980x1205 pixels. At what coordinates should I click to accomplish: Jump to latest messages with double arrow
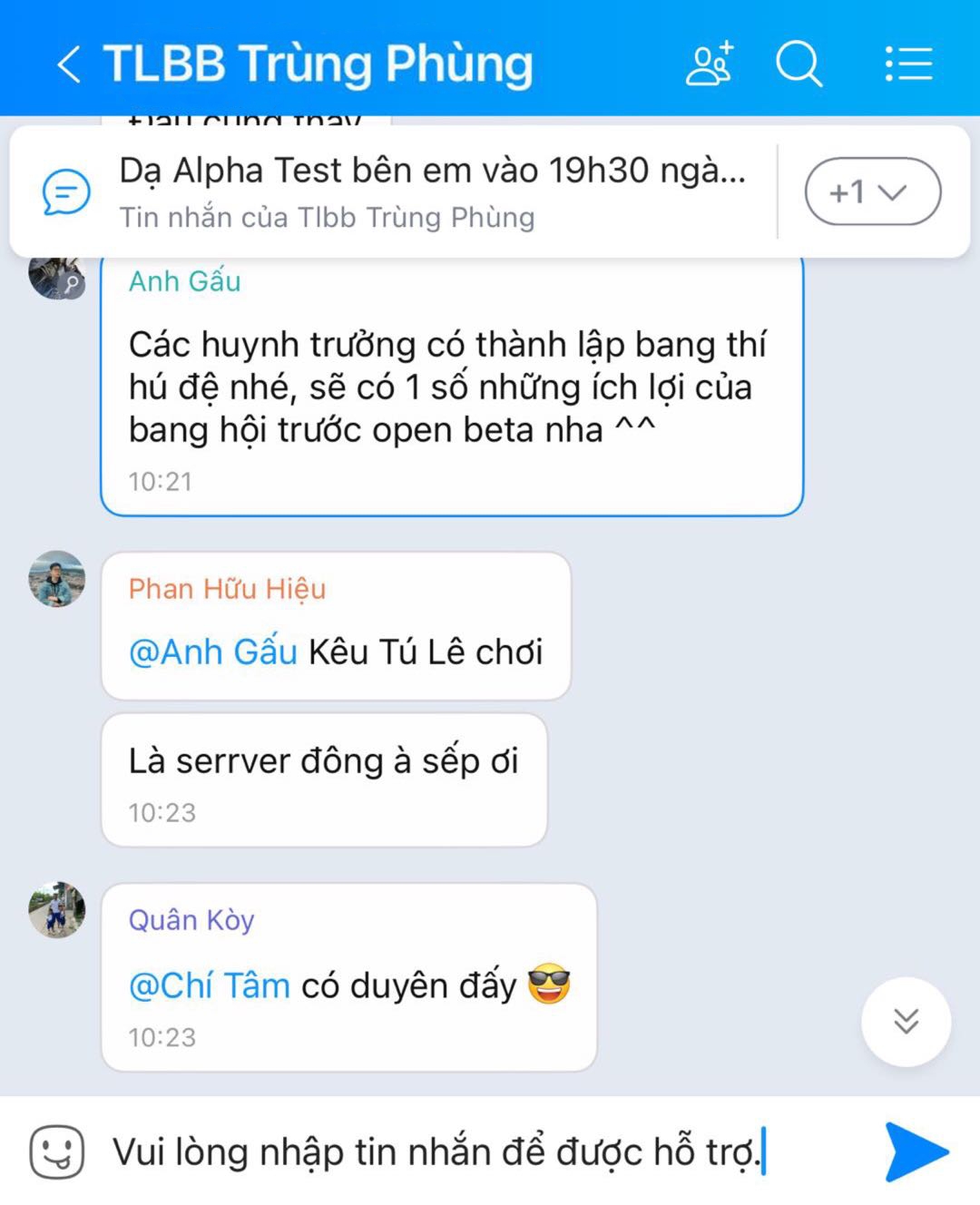point(906,1021)
